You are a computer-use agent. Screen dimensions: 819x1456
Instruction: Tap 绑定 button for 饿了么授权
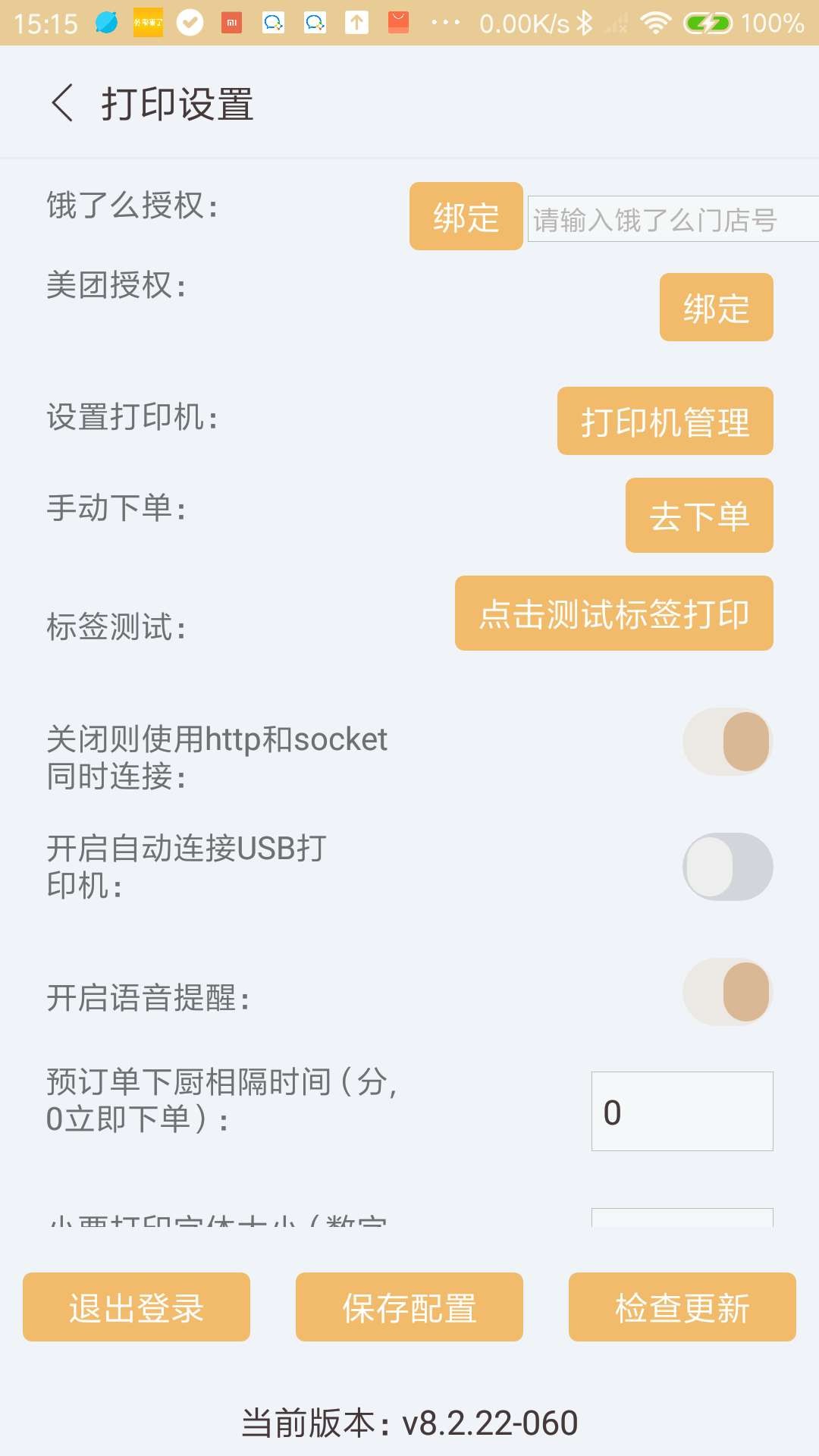coord(466,217)
